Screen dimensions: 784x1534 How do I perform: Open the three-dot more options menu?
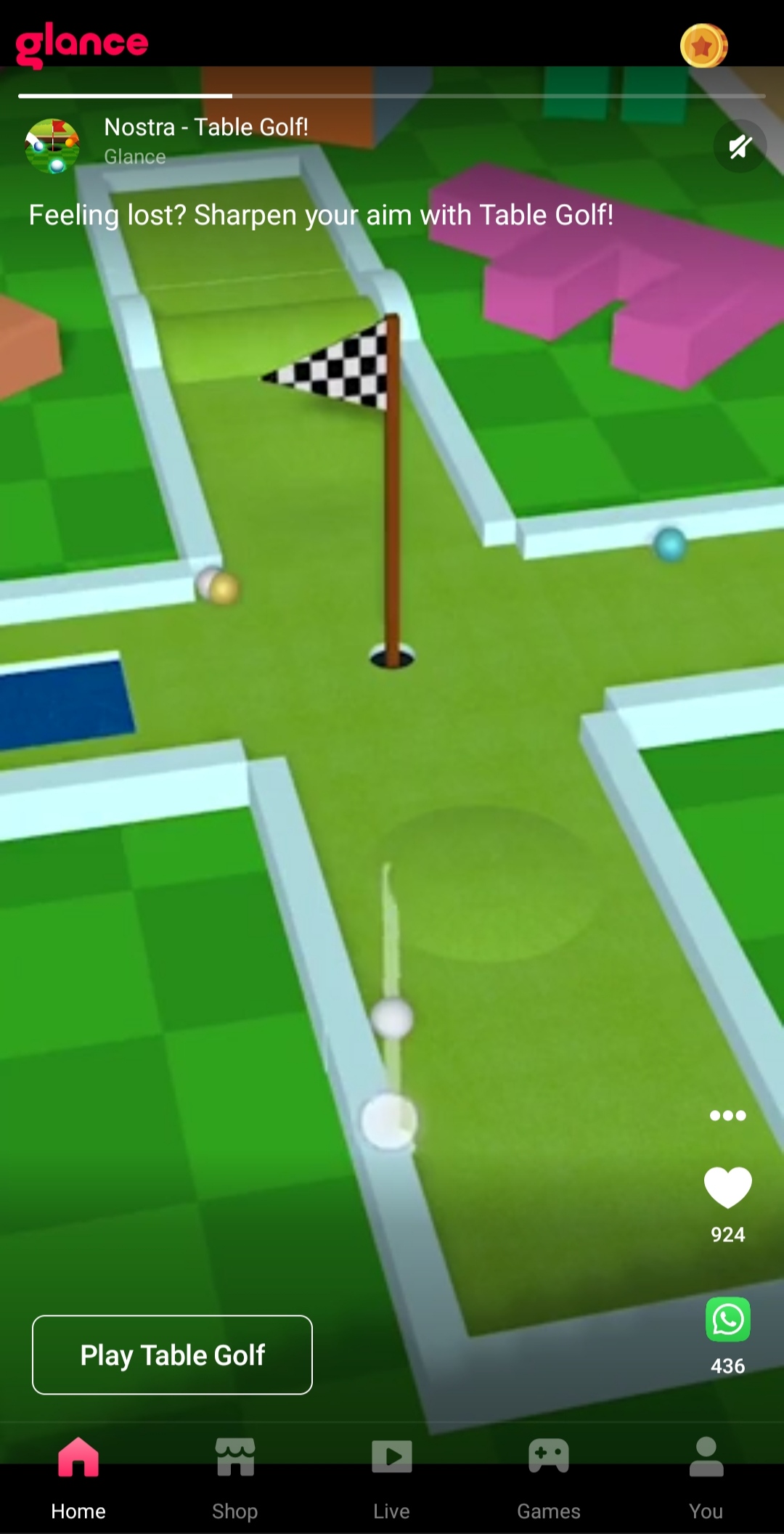(727, 1115)
